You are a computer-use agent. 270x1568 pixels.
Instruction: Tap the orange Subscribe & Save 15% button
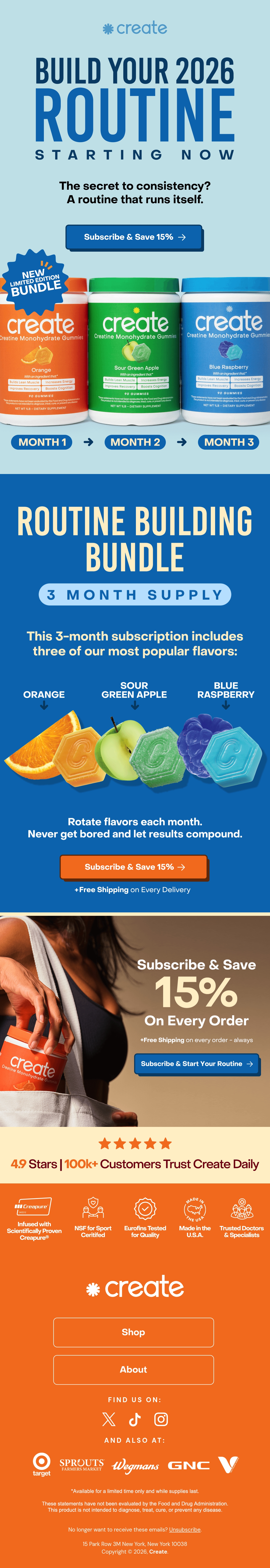[x=134, y=867]
